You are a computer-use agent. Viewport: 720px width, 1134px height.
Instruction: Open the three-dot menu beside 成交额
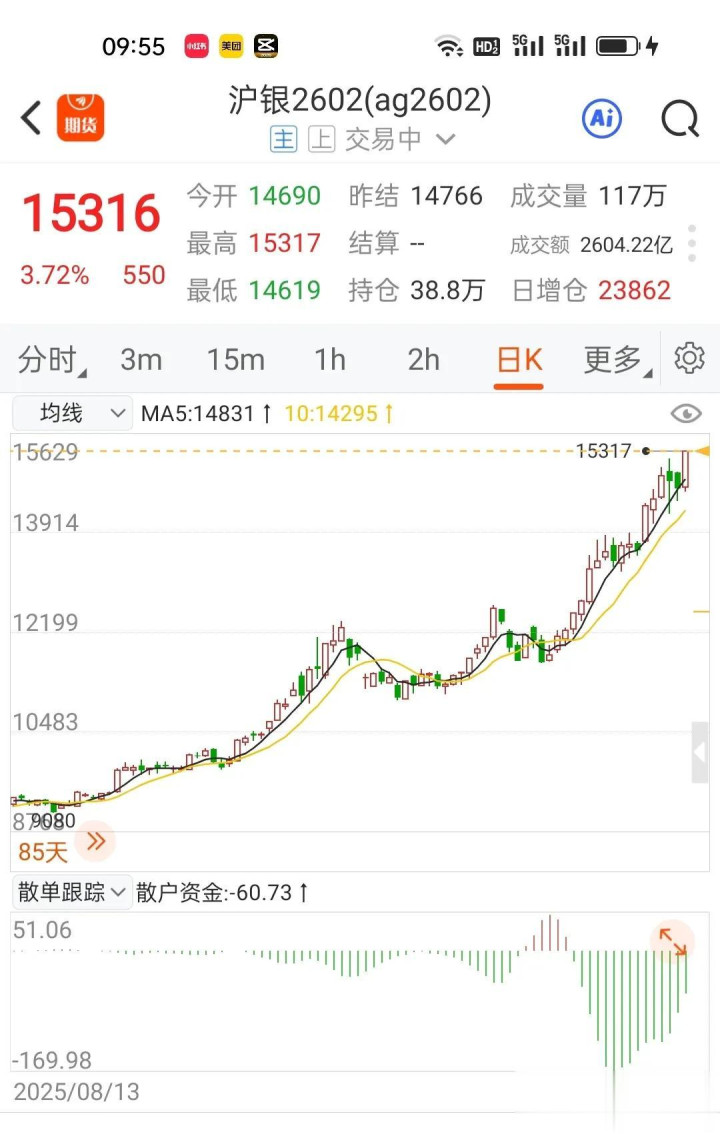click(692, 243)
